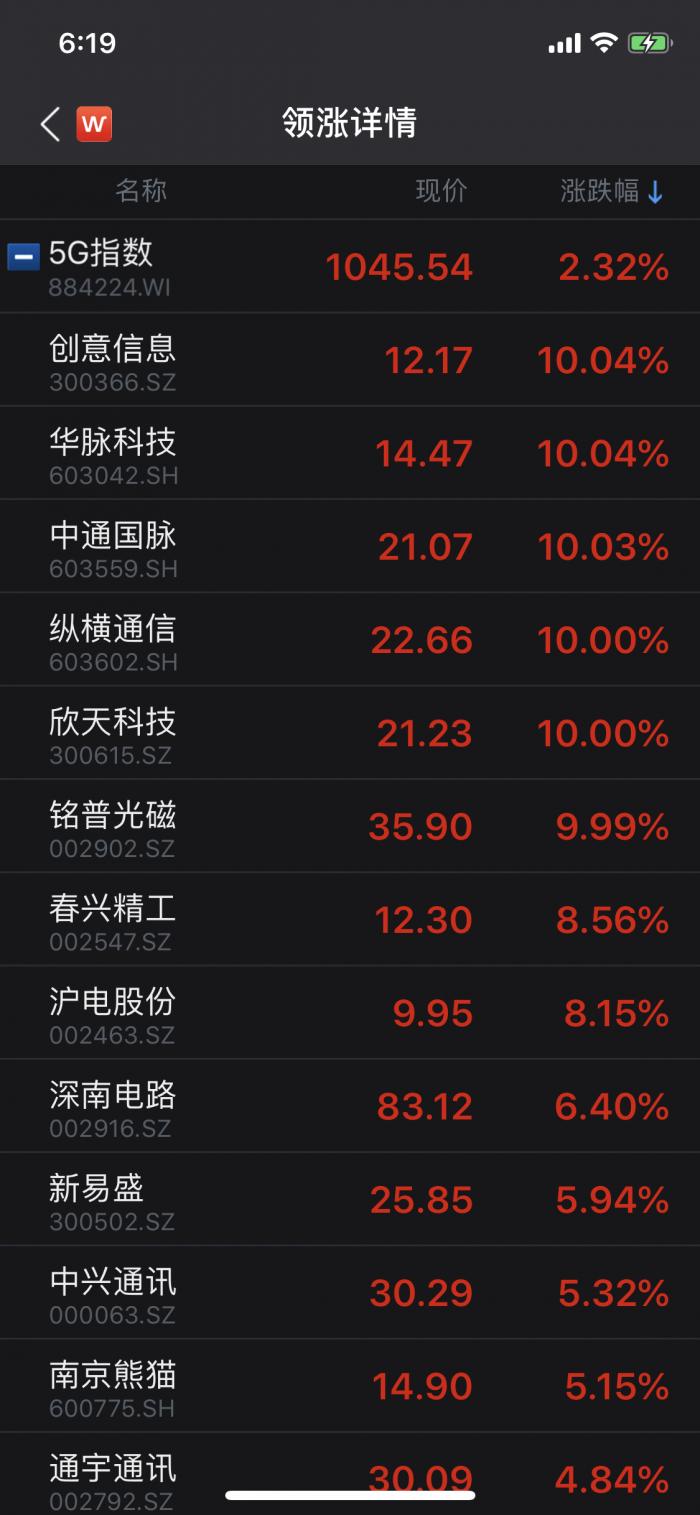Sort list by 涨跌幅 column
Viewport: 700px width, 1515px height.
point(612,191)
